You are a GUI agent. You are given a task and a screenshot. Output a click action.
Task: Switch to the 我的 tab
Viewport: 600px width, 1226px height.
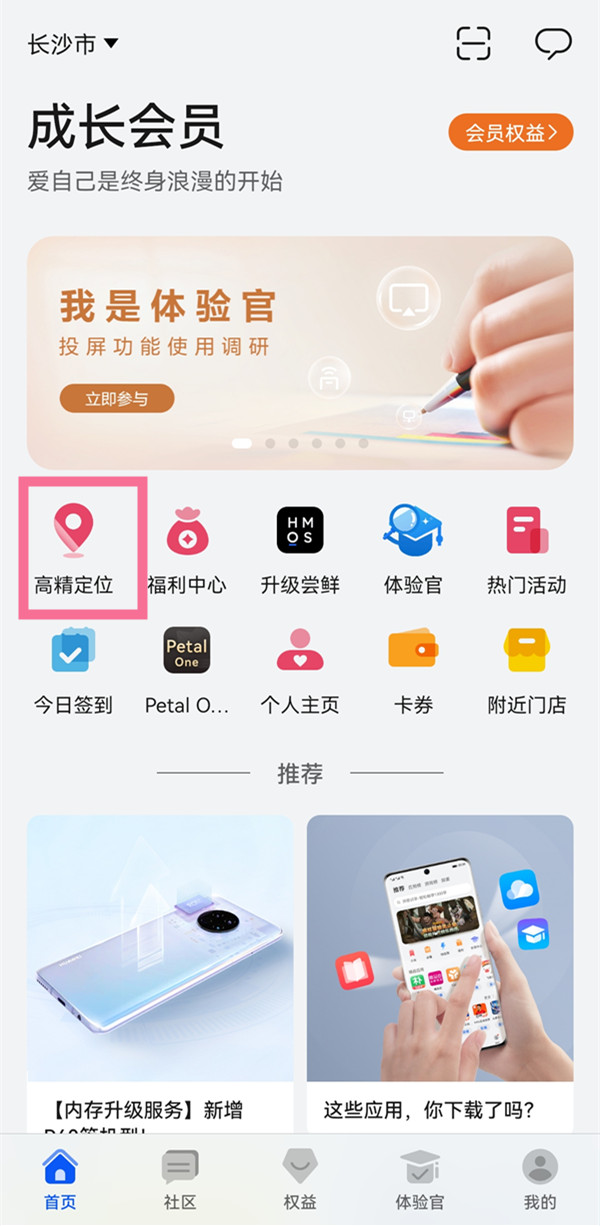click(540, 1180)
